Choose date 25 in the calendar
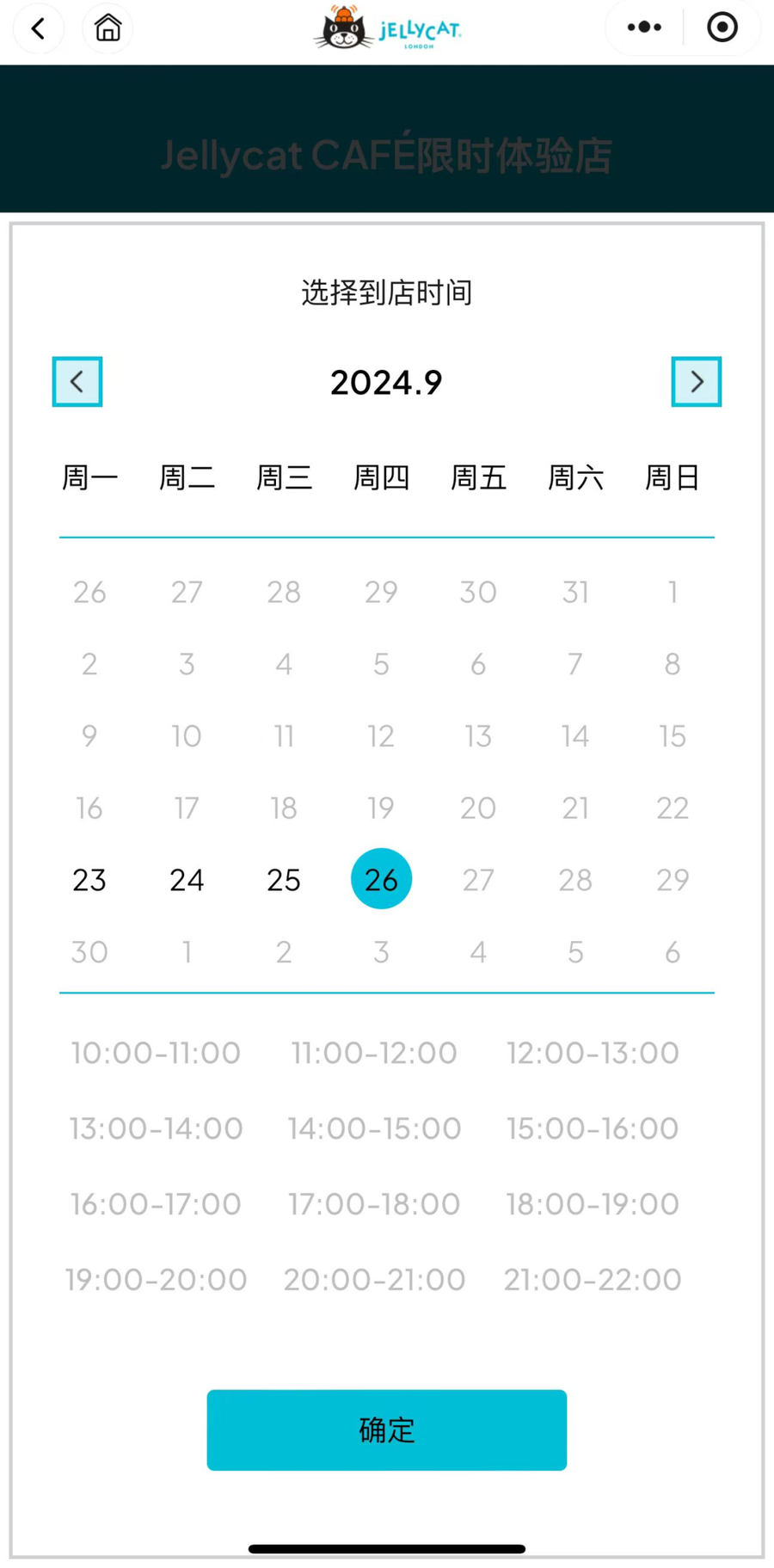774x1568 pixels. coord(284,880)
